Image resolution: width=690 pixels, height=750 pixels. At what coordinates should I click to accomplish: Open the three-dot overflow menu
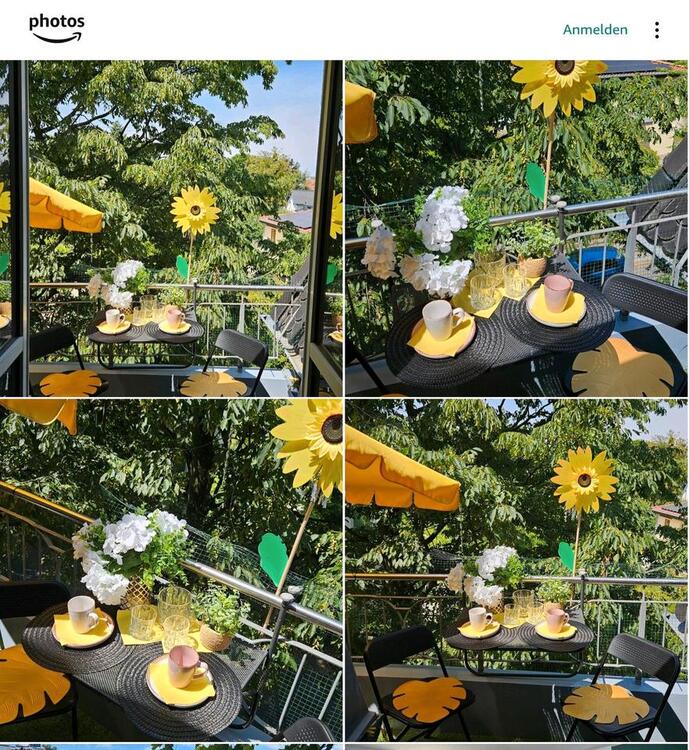tap(657, 30)
